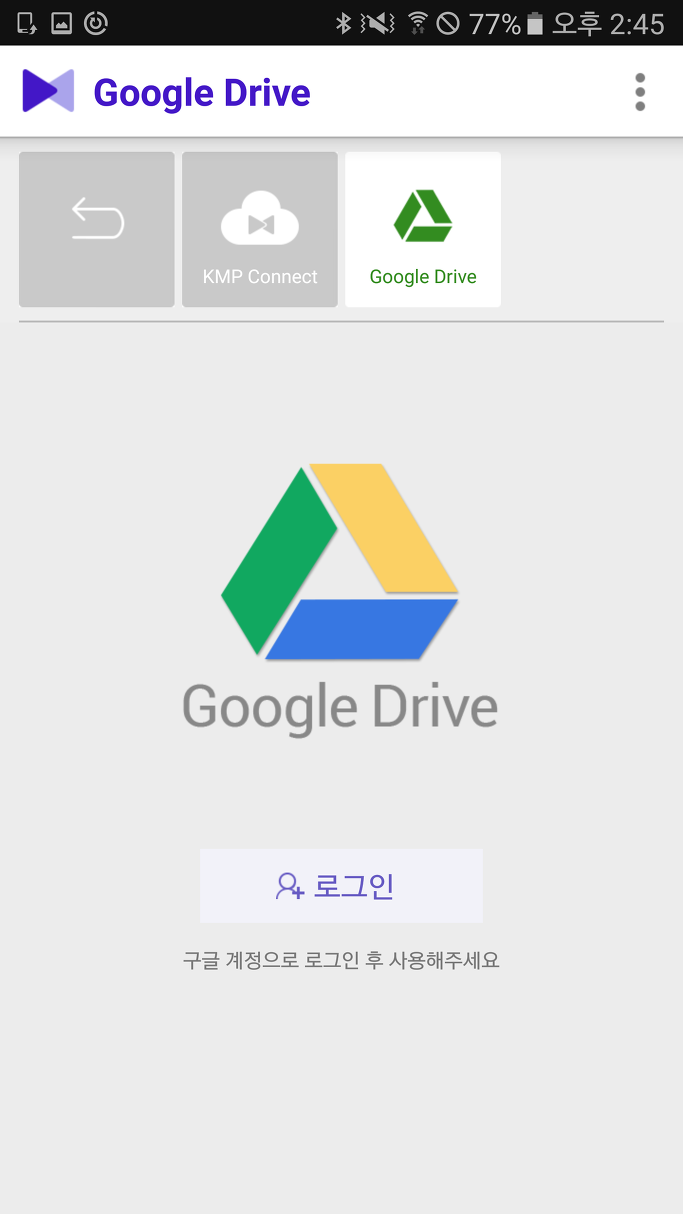Switch to the KMP Connect tile
This screenshot has height=1214, width=683.
click(x=260, y=229)
